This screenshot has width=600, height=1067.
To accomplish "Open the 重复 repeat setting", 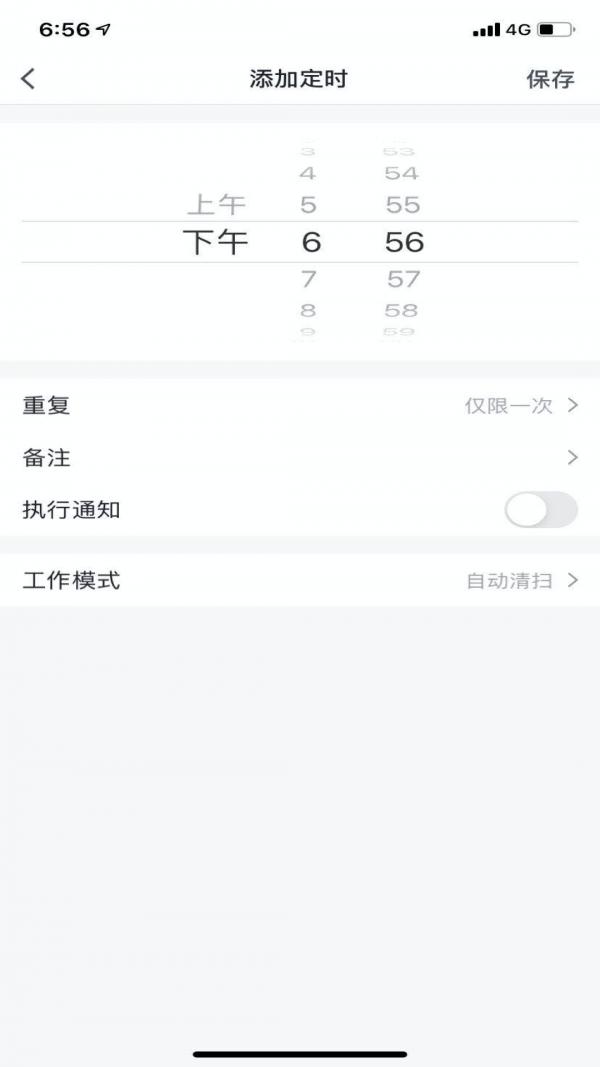I will coord(300,405).
